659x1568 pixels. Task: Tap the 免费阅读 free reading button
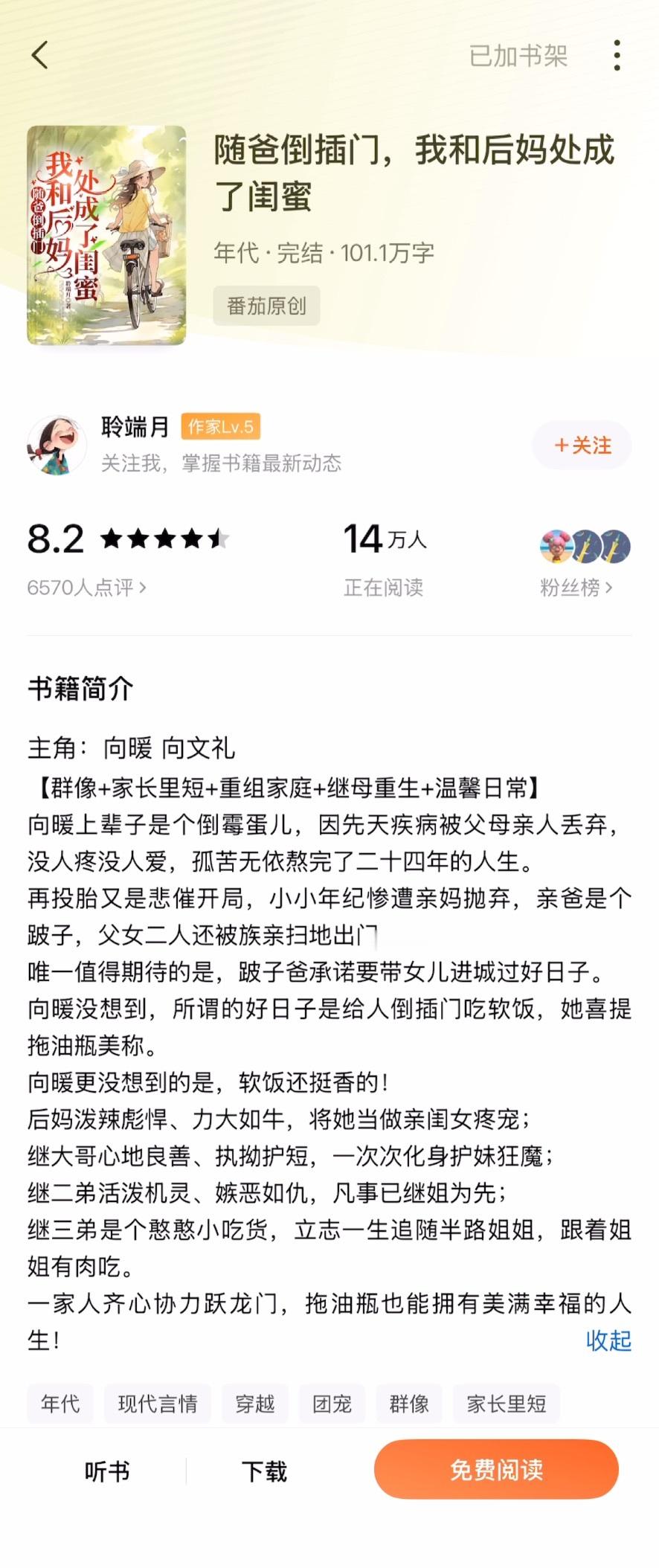pos(496,1469)
